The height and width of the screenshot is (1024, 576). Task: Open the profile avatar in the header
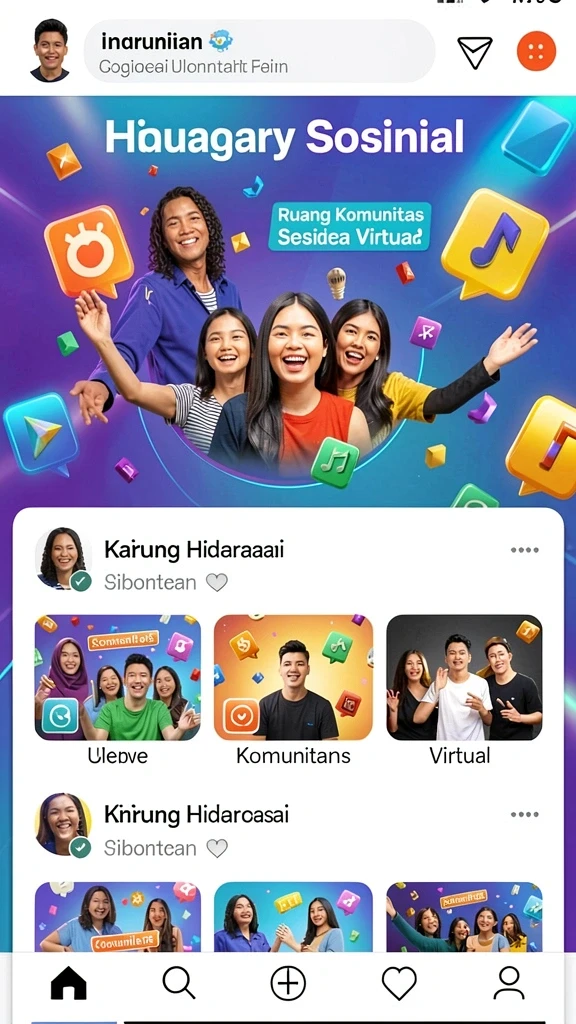(x=50, y=50)
